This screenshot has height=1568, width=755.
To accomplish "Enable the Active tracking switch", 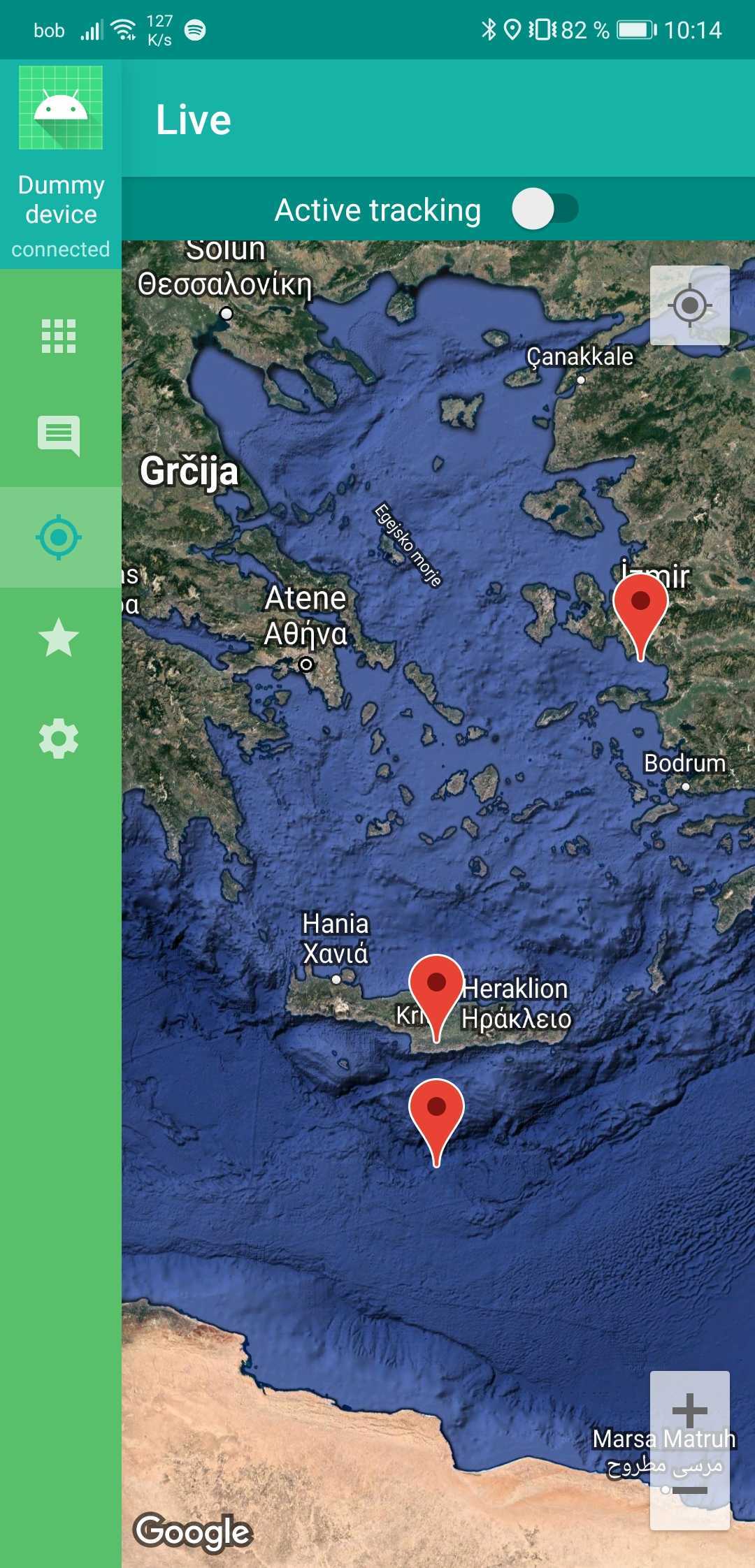I will (545, 209).
